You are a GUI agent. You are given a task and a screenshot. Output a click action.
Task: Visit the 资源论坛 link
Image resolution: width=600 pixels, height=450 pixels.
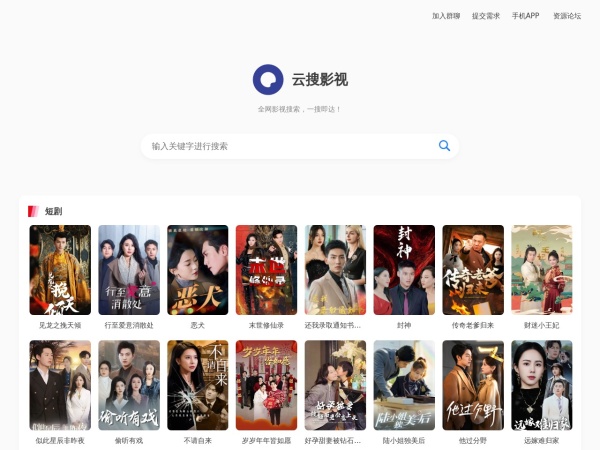click(567, 16)
